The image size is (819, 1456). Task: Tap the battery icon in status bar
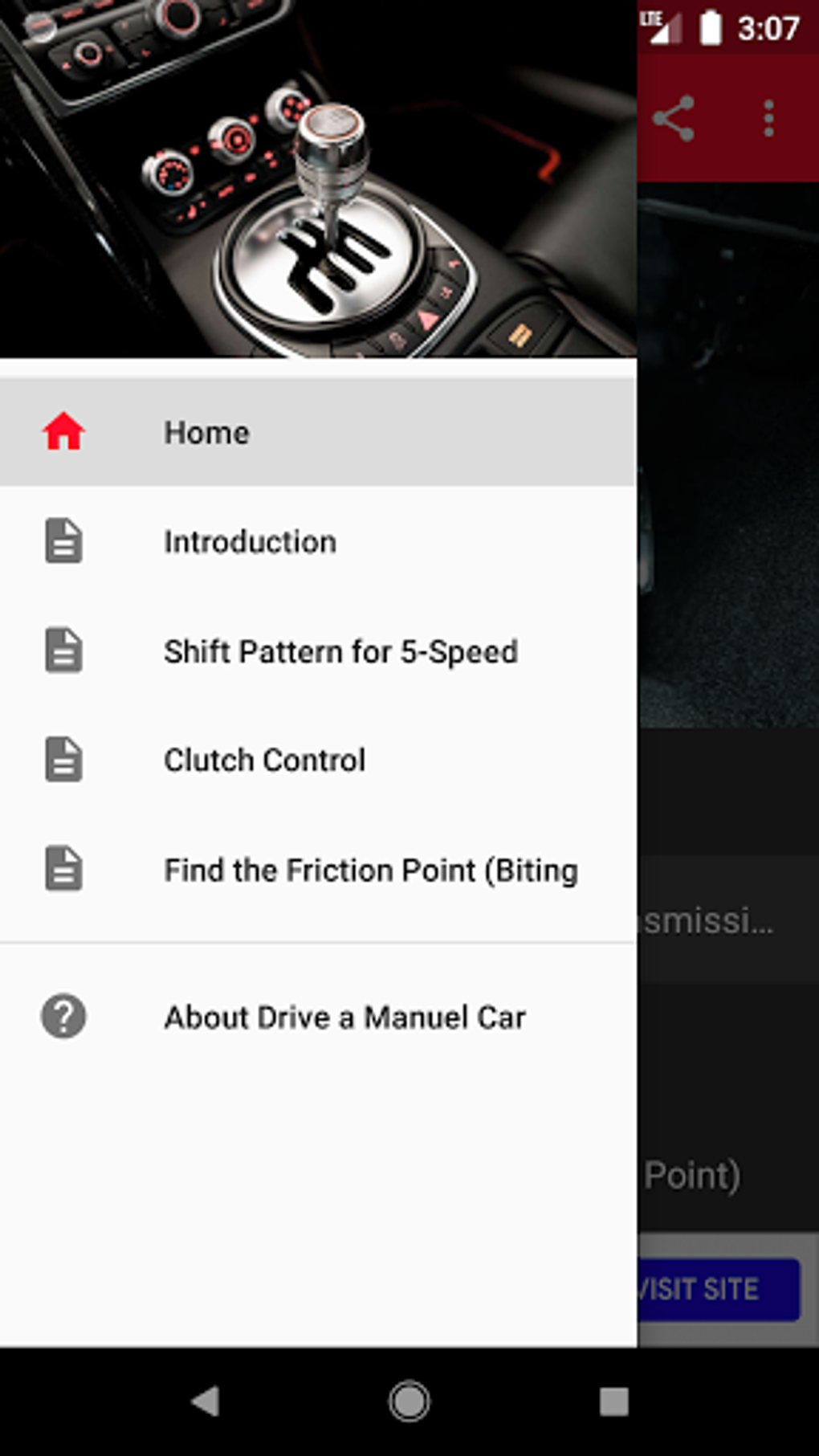tap(712, 27)
